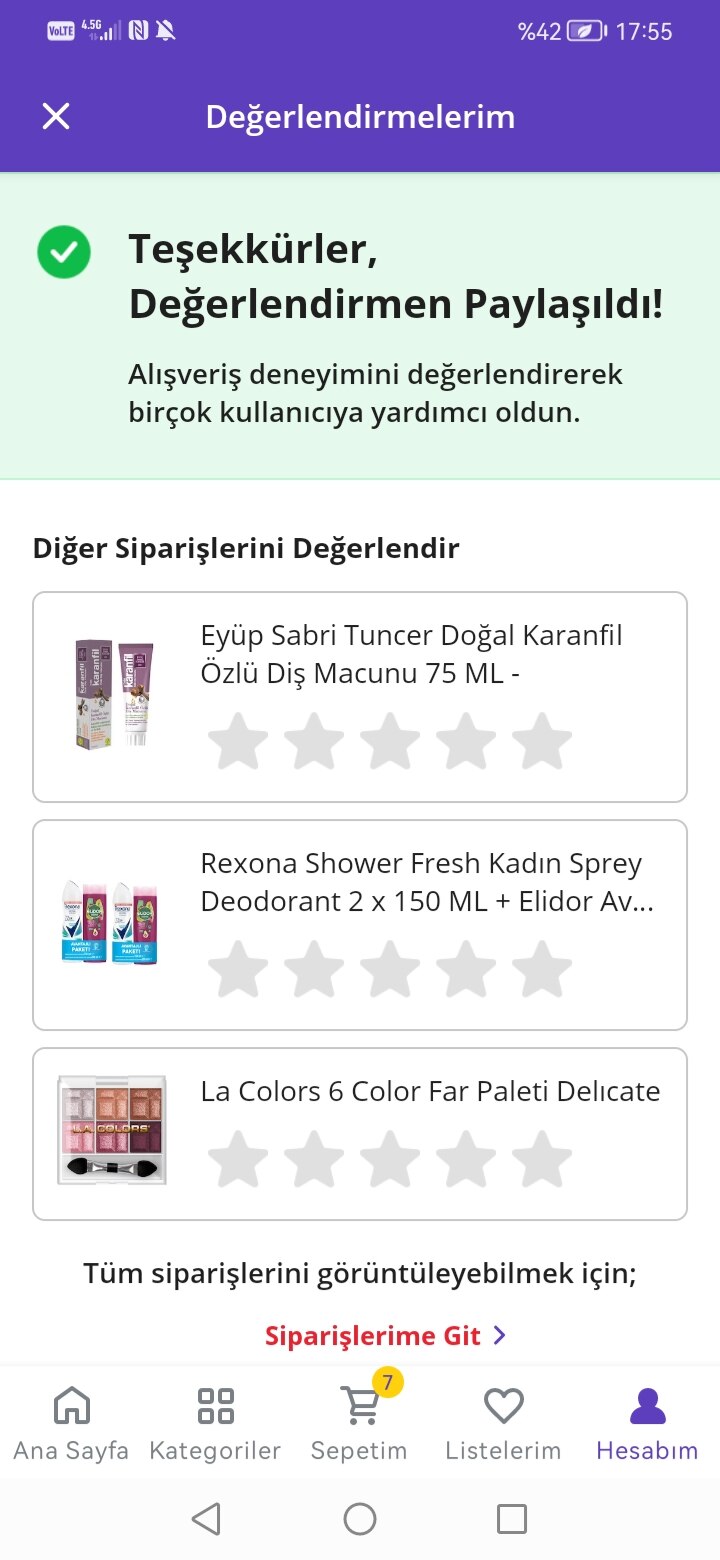View the Listelerim tab
This screenshot has height=1560, width=720.
click(503, 1422)
